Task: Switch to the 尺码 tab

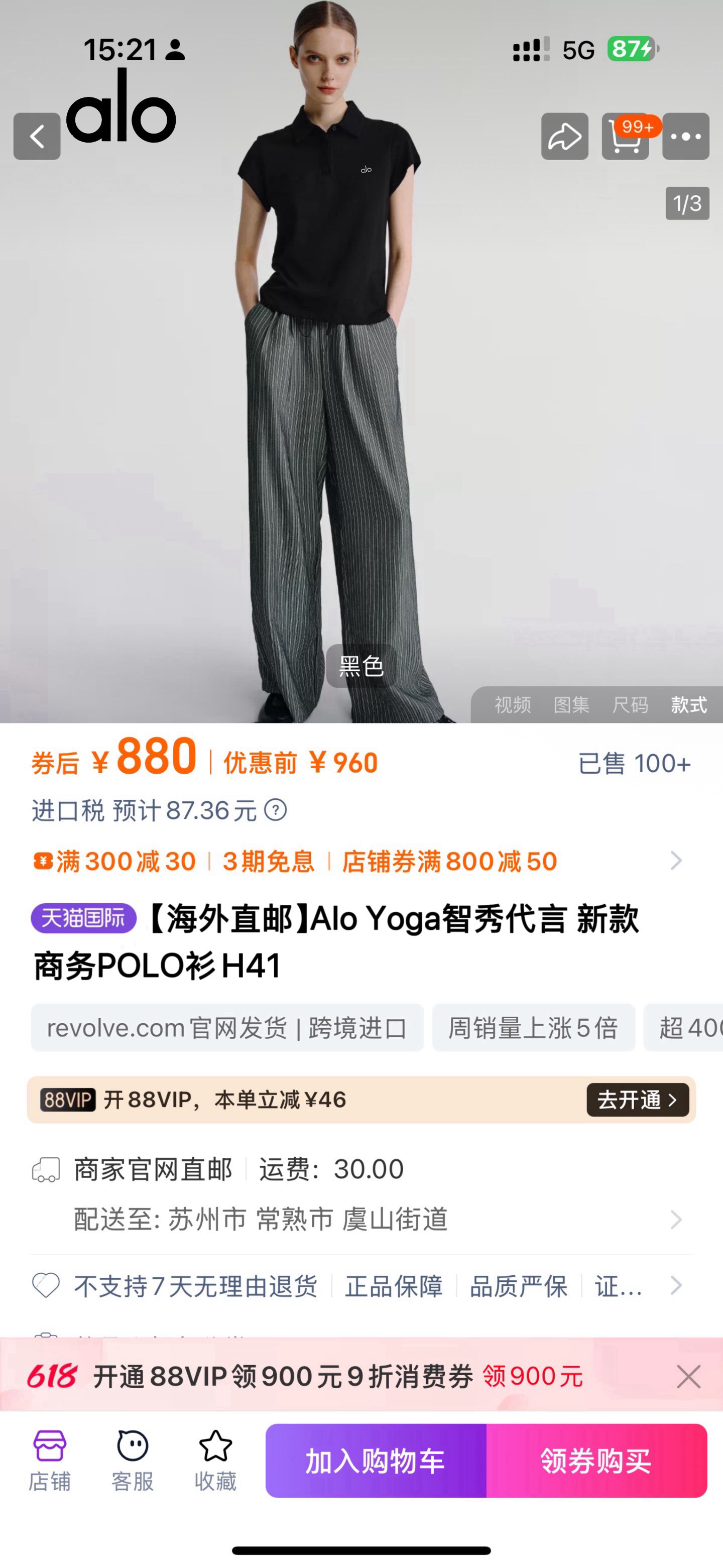Action: 630,705
